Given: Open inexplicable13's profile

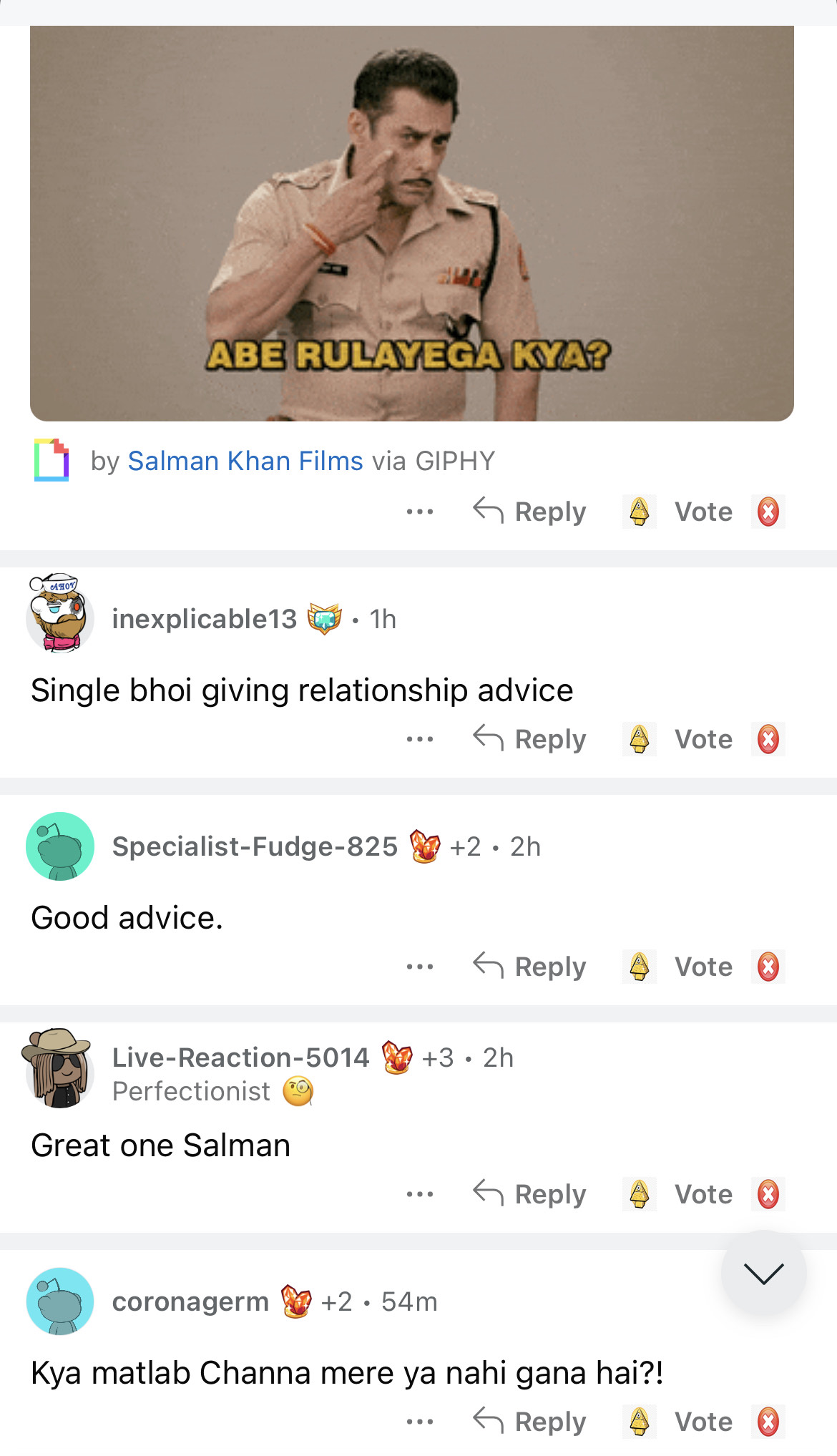Looking at the screenshot, I should point(204,619).
